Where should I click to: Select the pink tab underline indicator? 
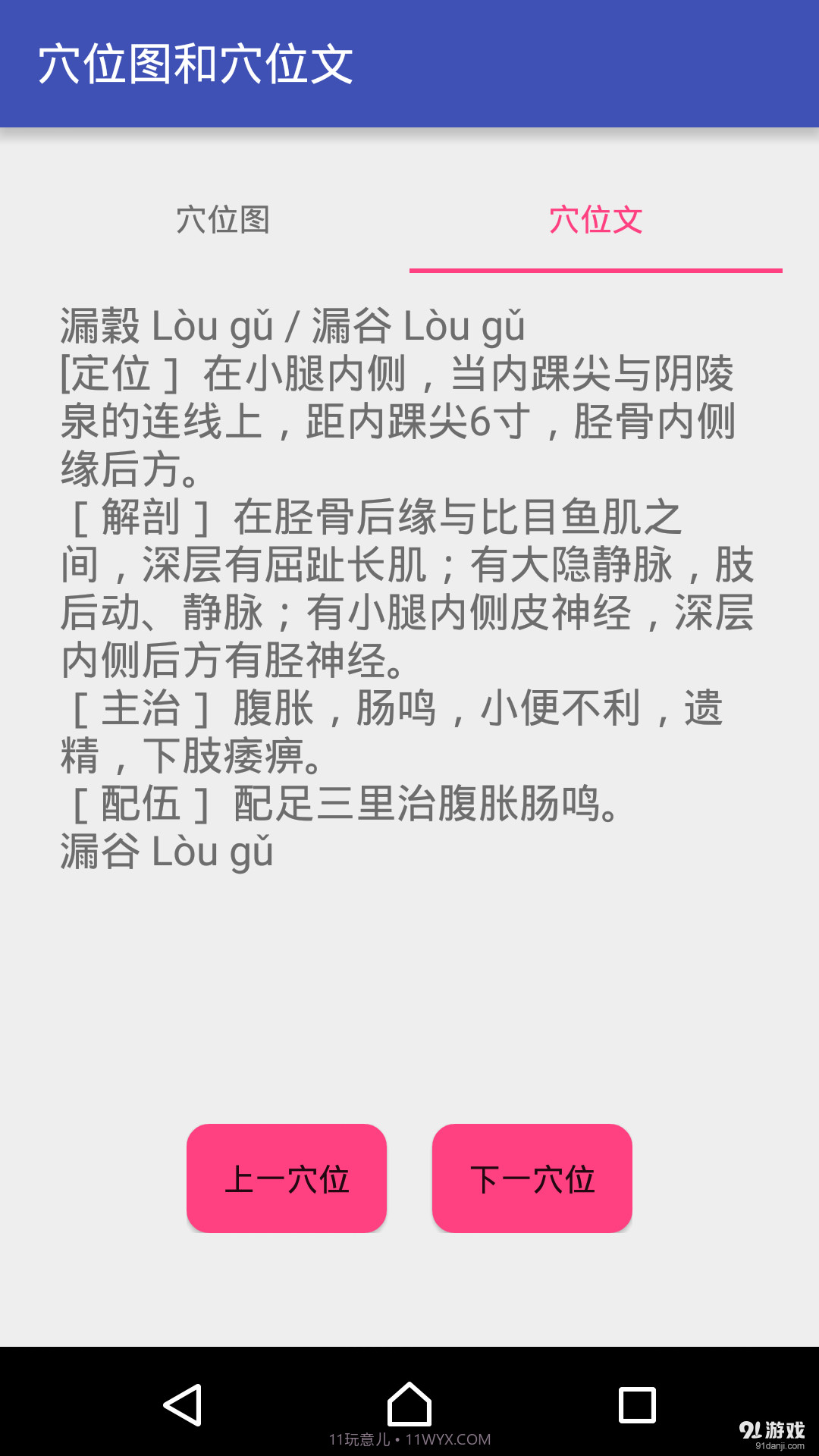595,270
